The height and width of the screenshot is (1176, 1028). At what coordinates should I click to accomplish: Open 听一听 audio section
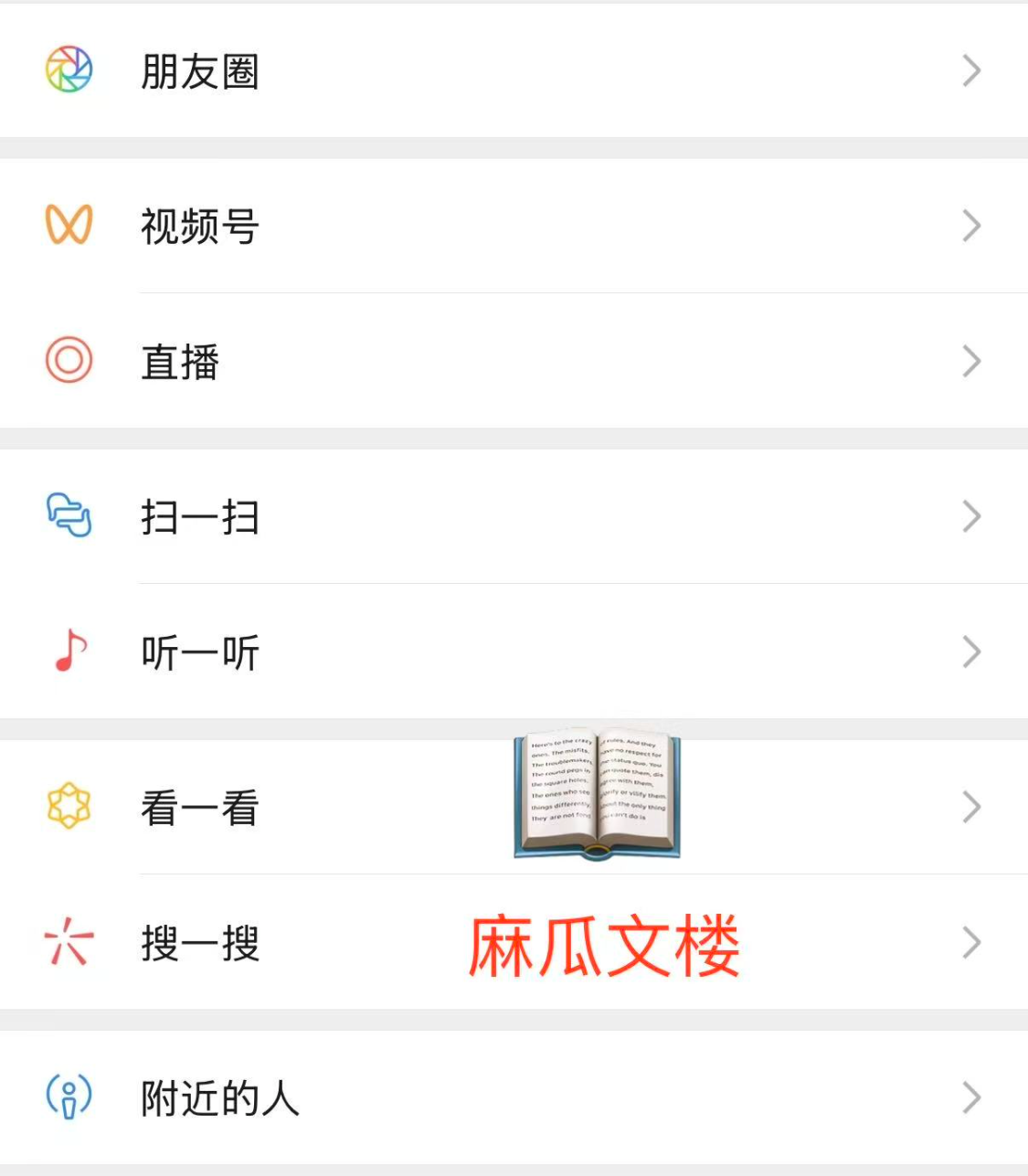199,652
